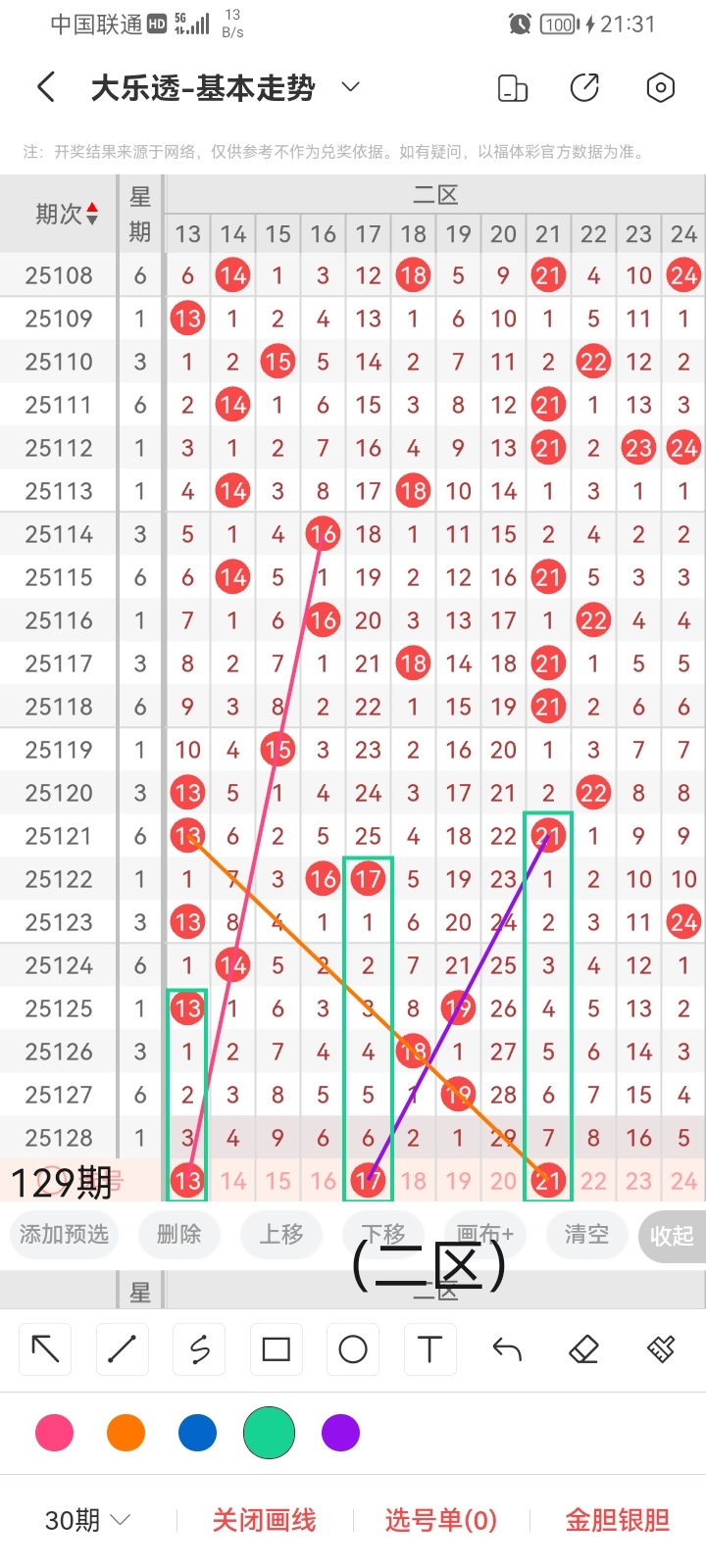Open the chart settings gear icon

click(x=661, y=87)
